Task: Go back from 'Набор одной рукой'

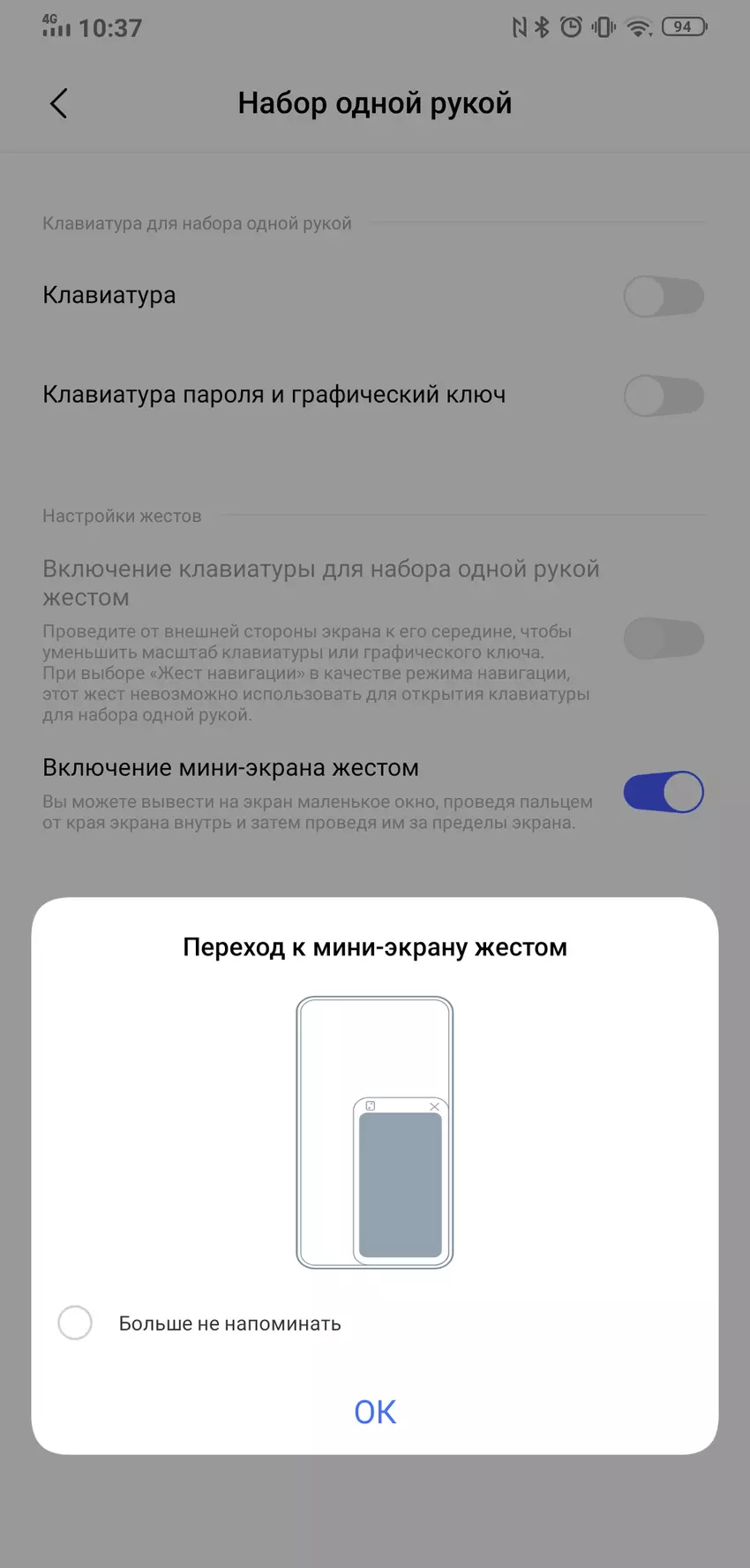Action: point(58,103)
